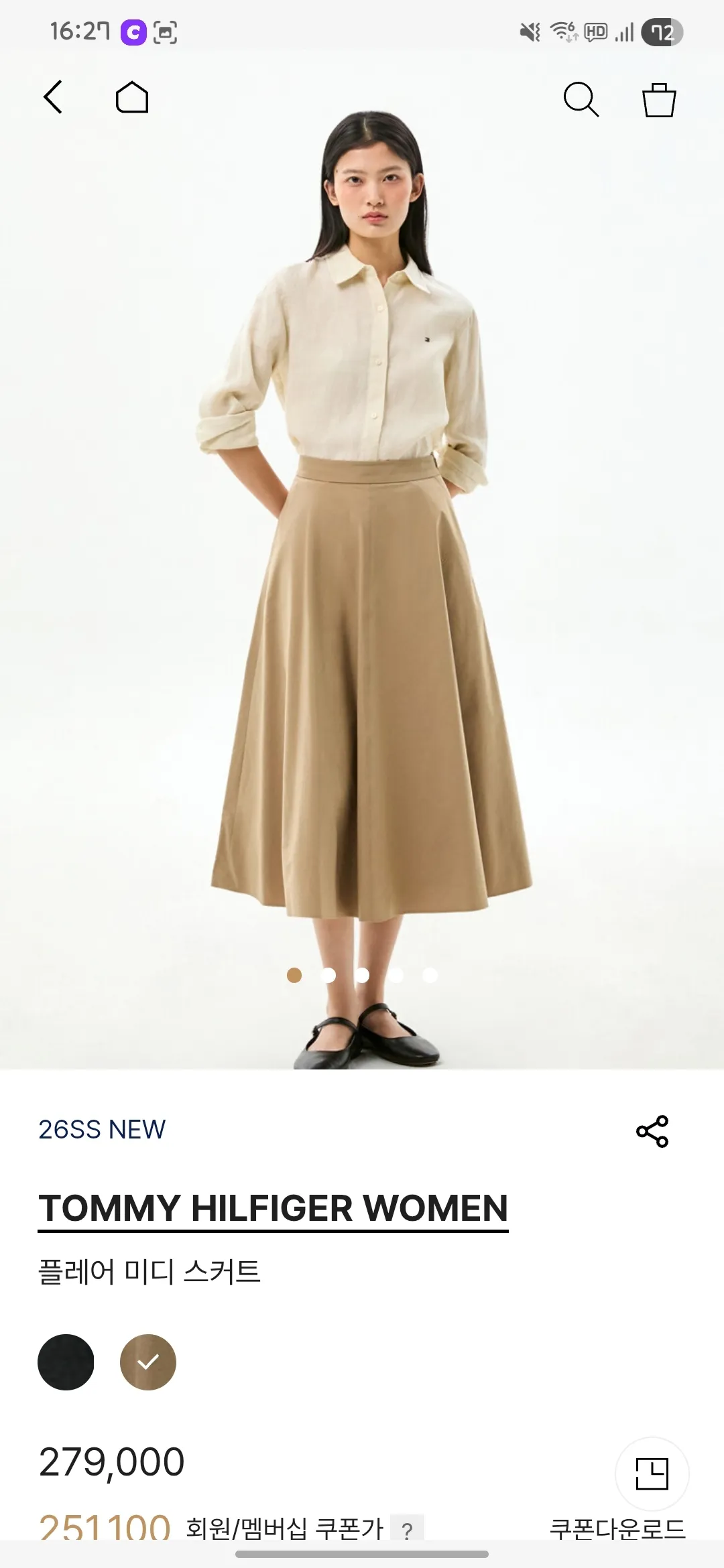This screenshot has width=724, height=1568.
Task: Go back to the previous page
Action: click(53, 98)
